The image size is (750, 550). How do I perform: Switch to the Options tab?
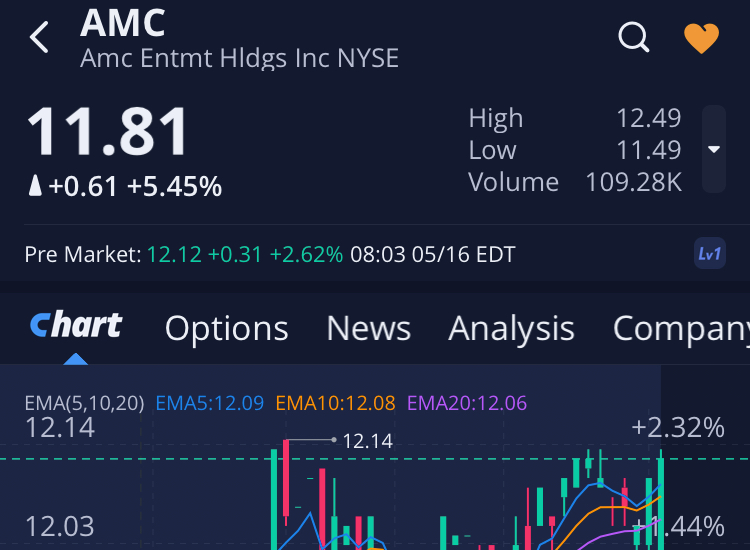[x=226, y=328]
